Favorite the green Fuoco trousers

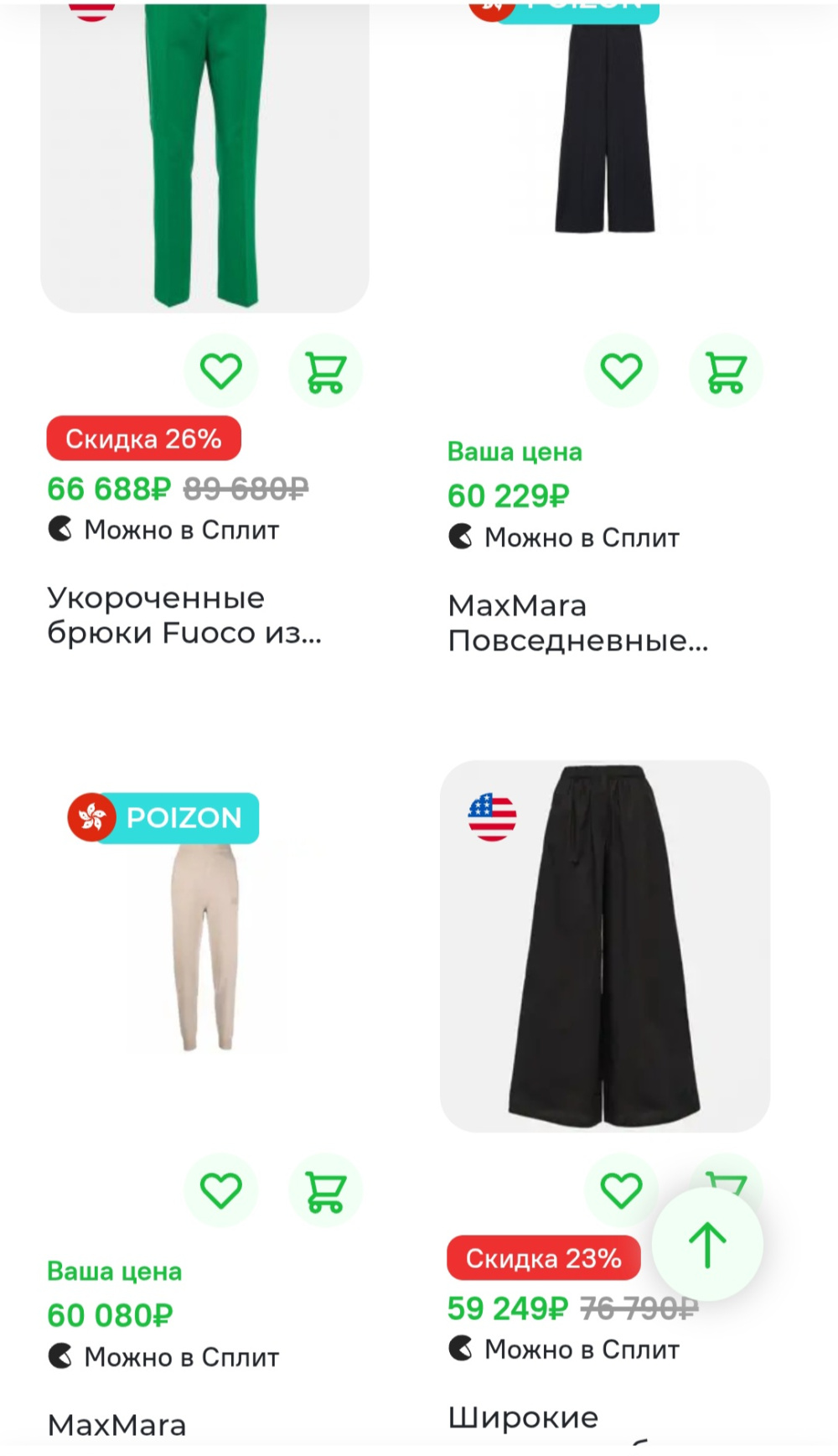(221, 370)
